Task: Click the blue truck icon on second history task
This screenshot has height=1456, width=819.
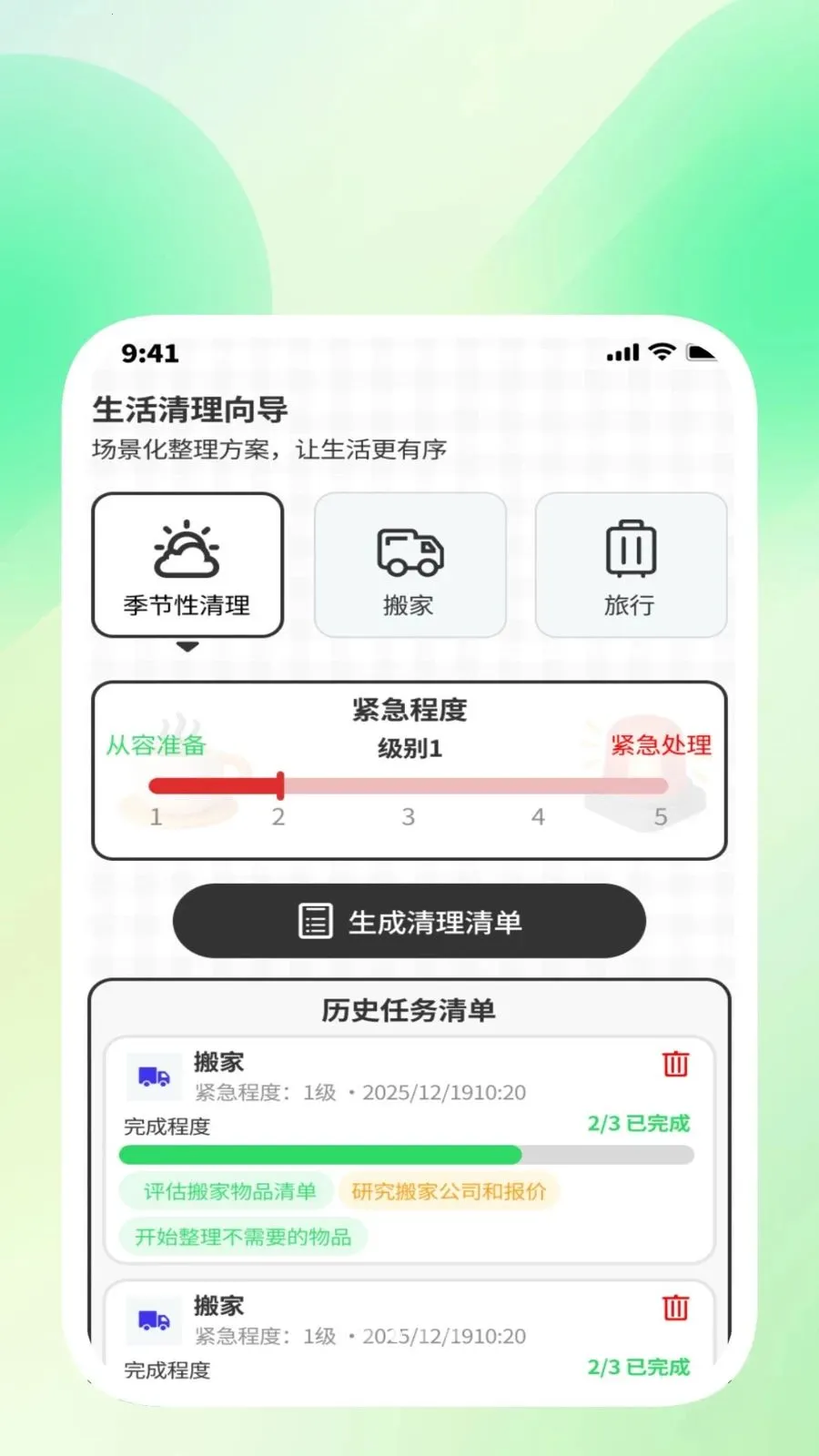Action: [x=152, y=1320]
